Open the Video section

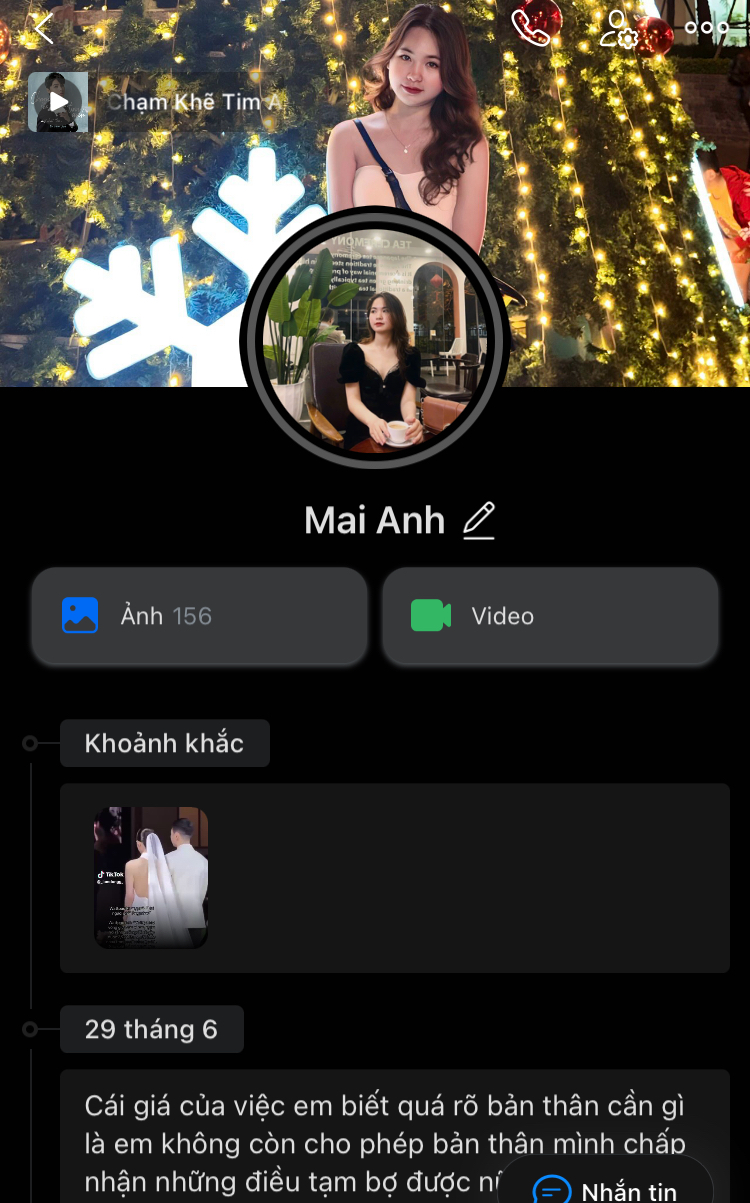[x=550, y=616]
